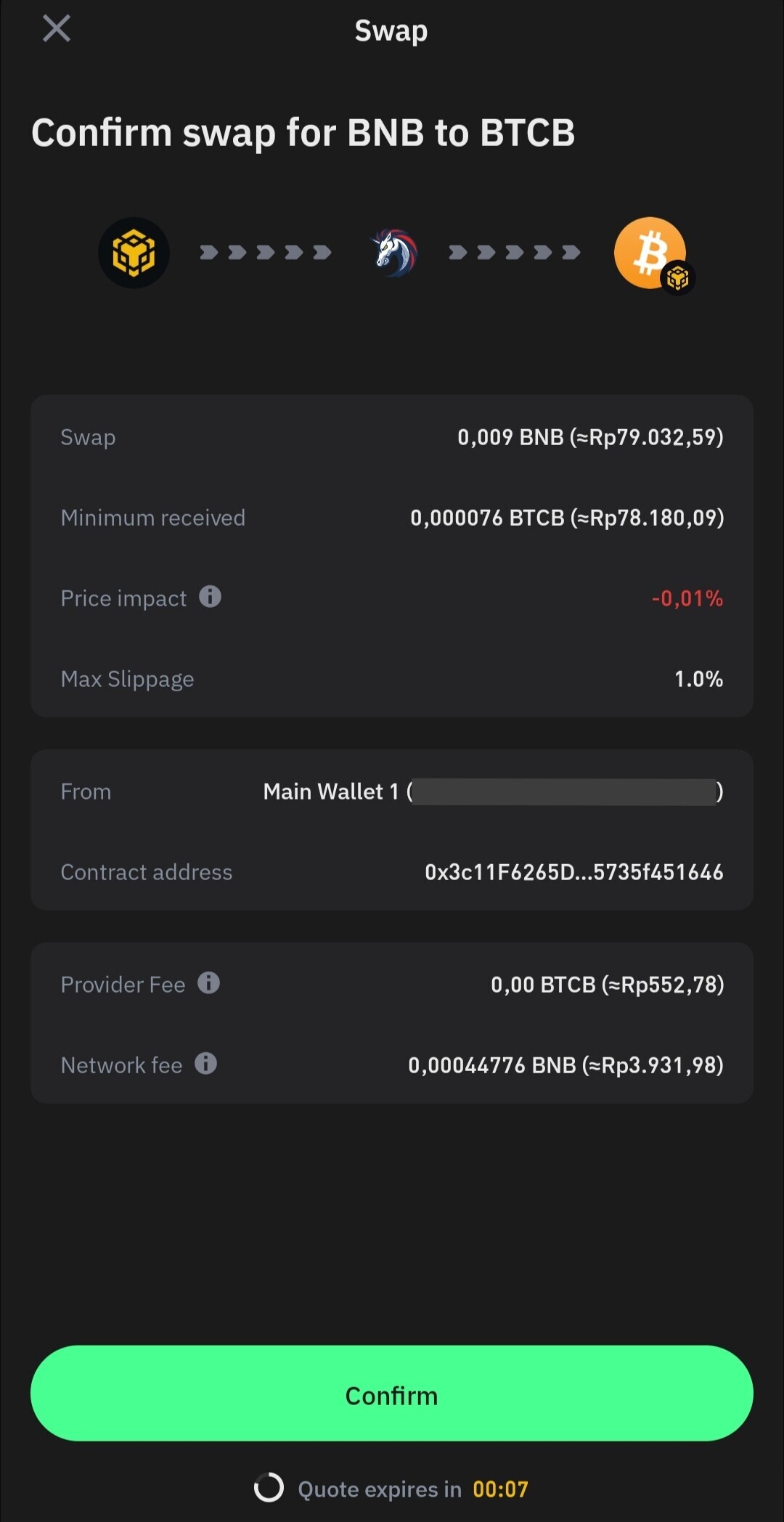This screenshot has width=784, height=1522.
Task: Show info about Network fee
Action: coord(205,1064)
